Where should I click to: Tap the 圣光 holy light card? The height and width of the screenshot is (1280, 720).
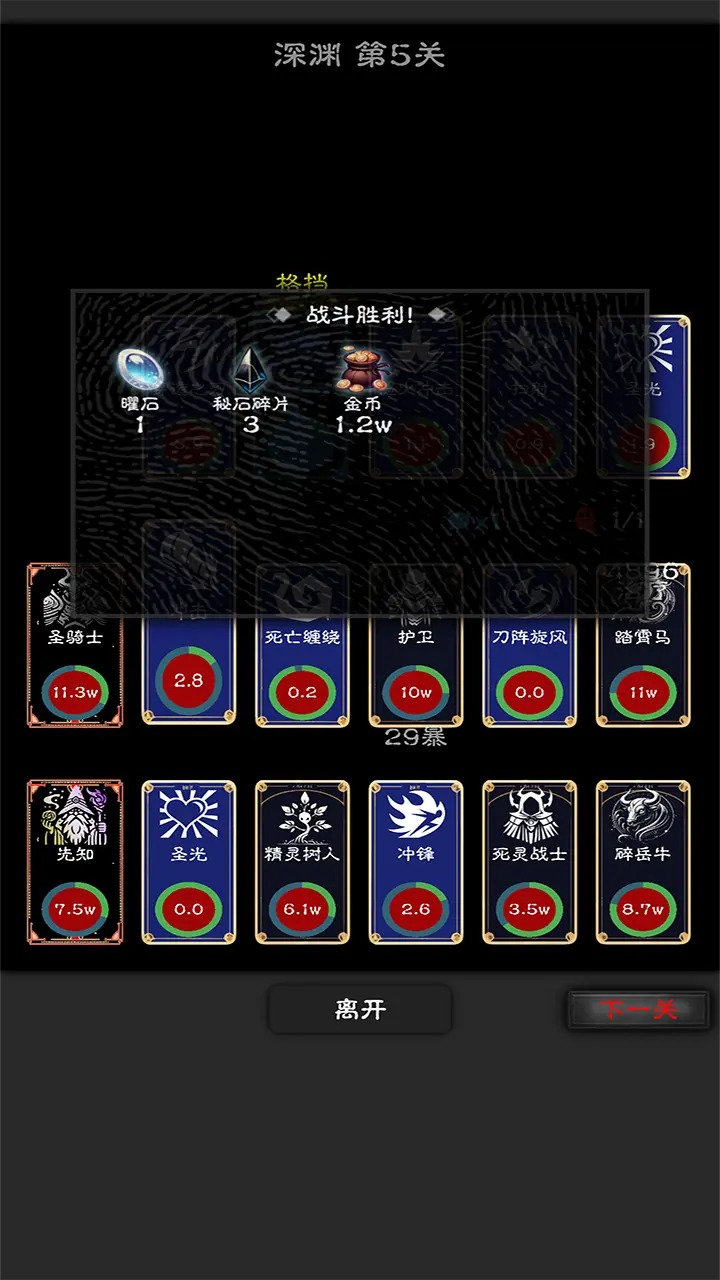coord(188,860)
